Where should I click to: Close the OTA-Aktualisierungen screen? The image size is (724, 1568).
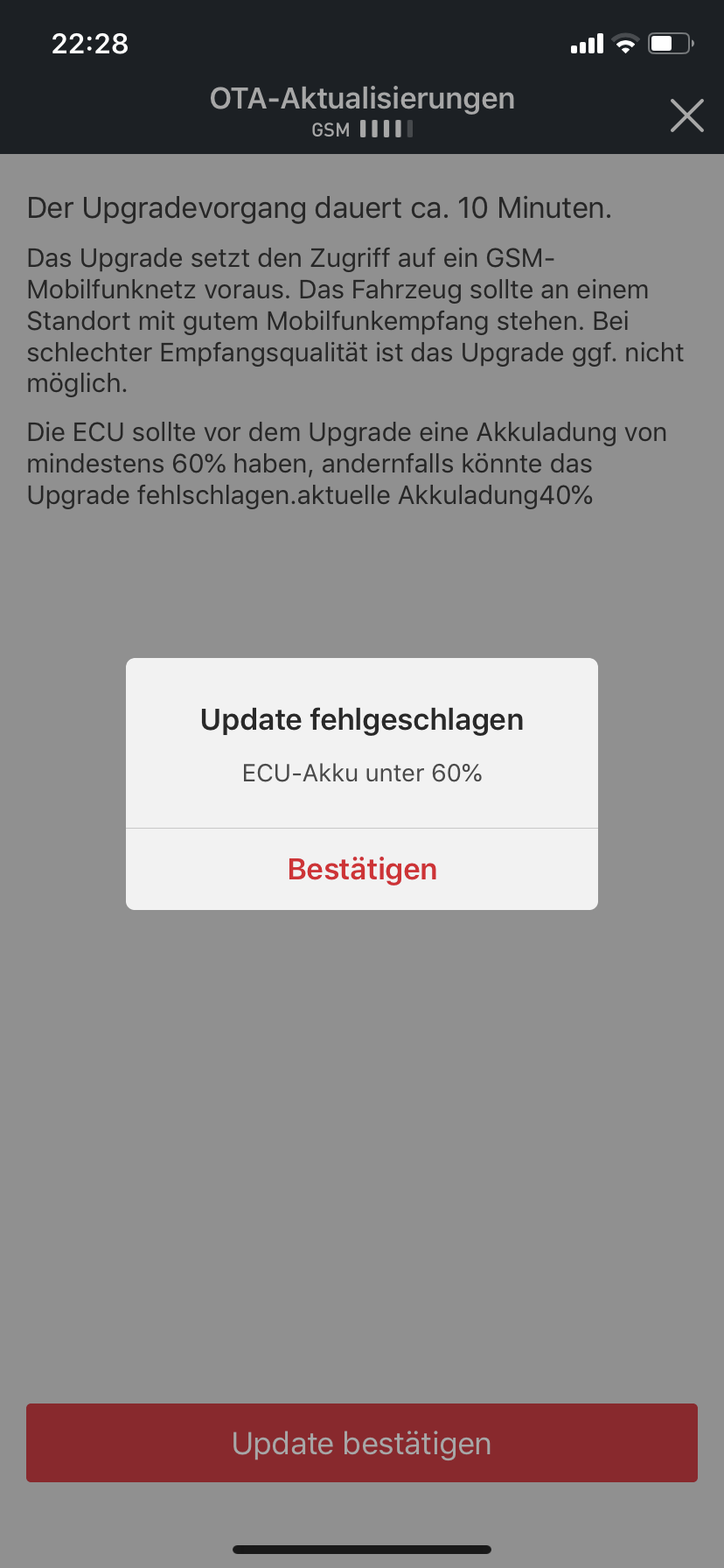click(686, 115)
